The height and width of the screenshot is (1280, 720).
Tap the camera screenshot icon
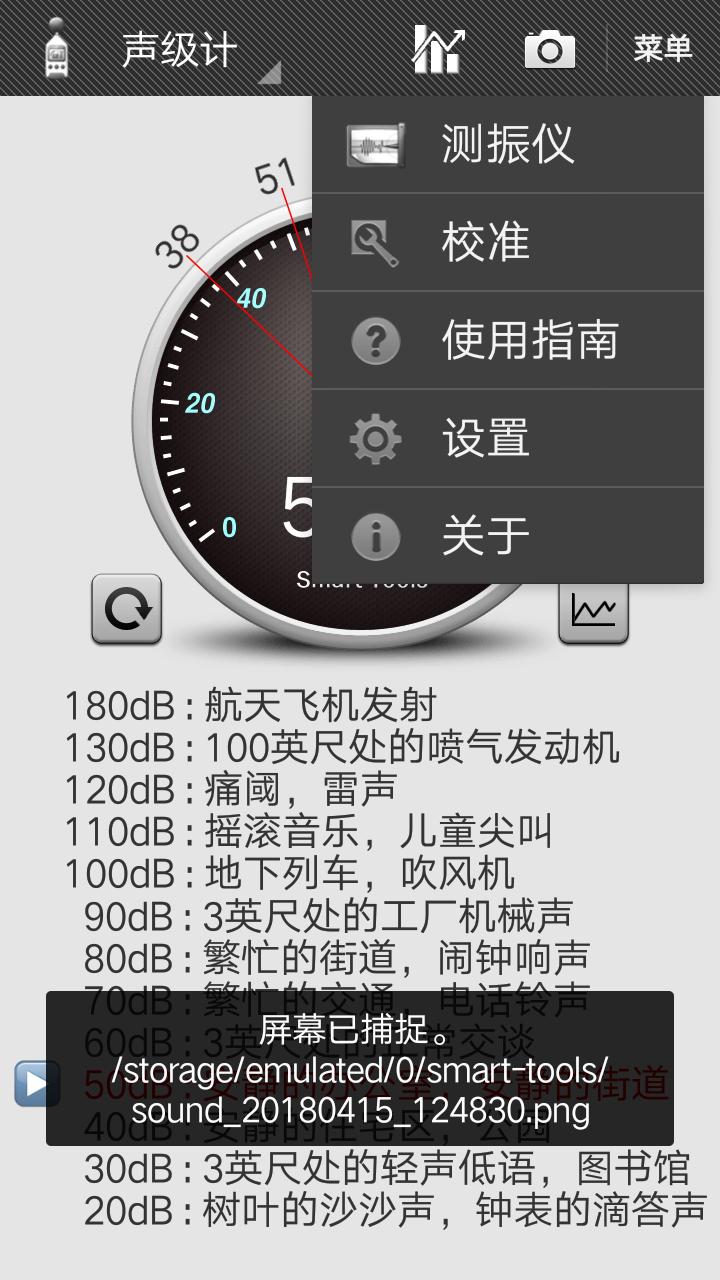point(549,48)
